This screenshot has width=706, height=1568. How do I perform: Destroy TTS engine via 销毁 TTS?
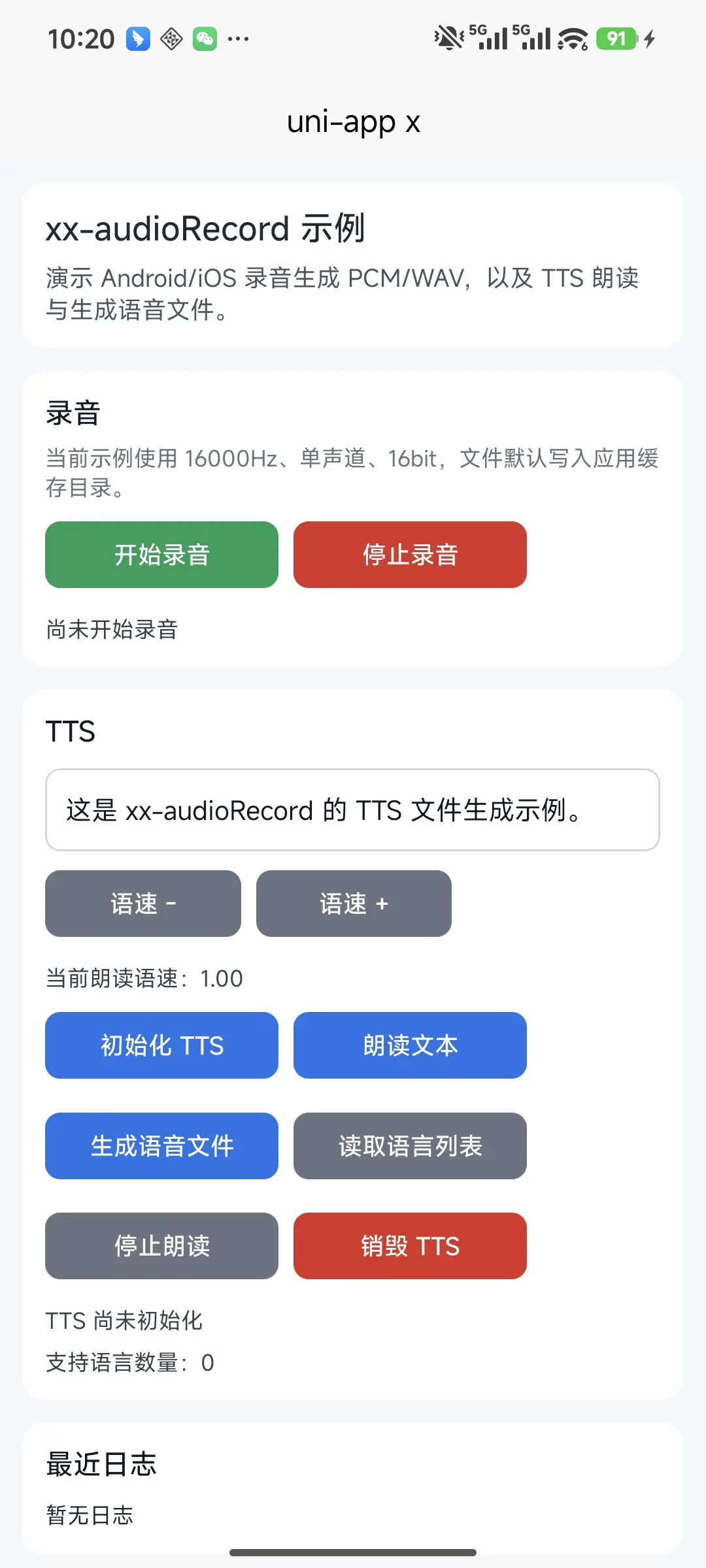point(410,1246)
